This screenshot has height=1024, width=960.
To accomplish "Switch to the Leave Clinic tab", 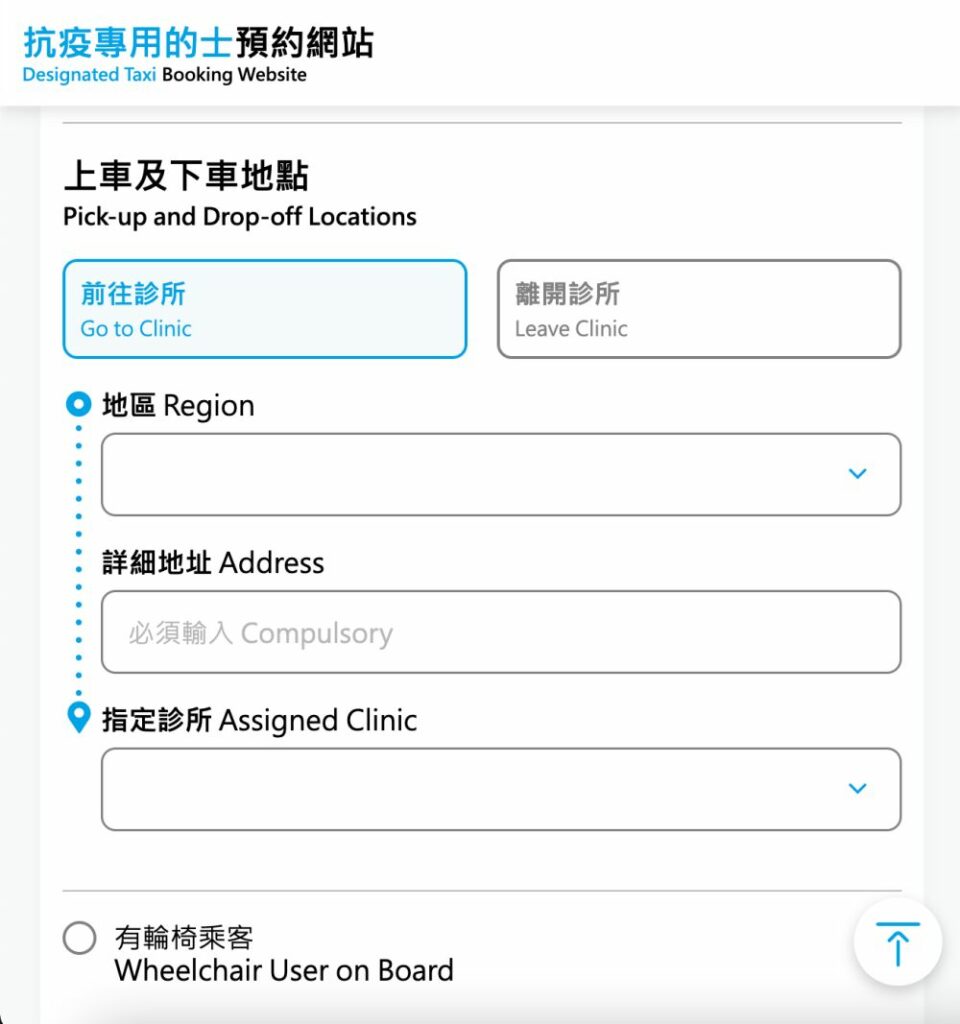I will click(698, 309).
